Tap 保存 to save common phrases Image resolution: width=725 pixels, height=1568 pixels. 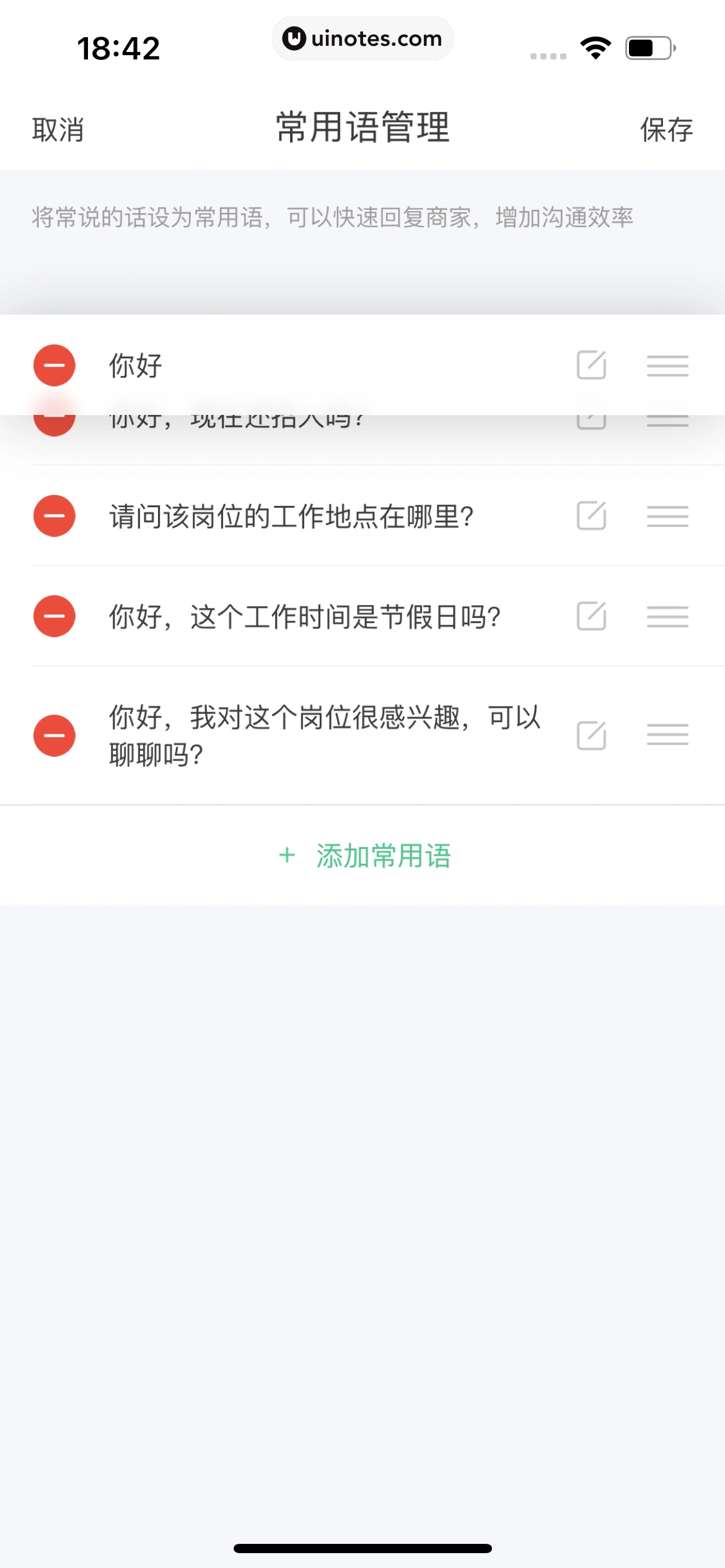click(665, 130)
